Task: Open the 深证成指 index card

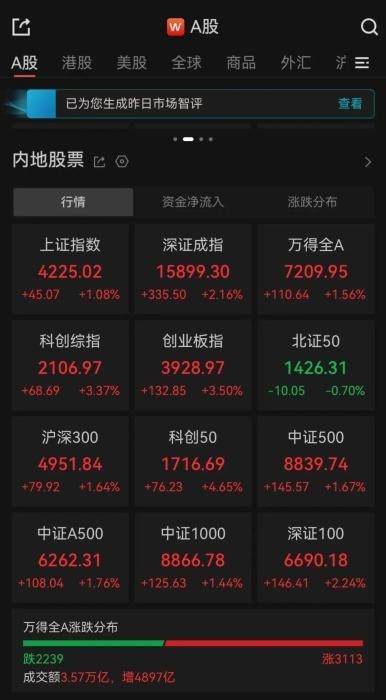Action: pos(193,269)
